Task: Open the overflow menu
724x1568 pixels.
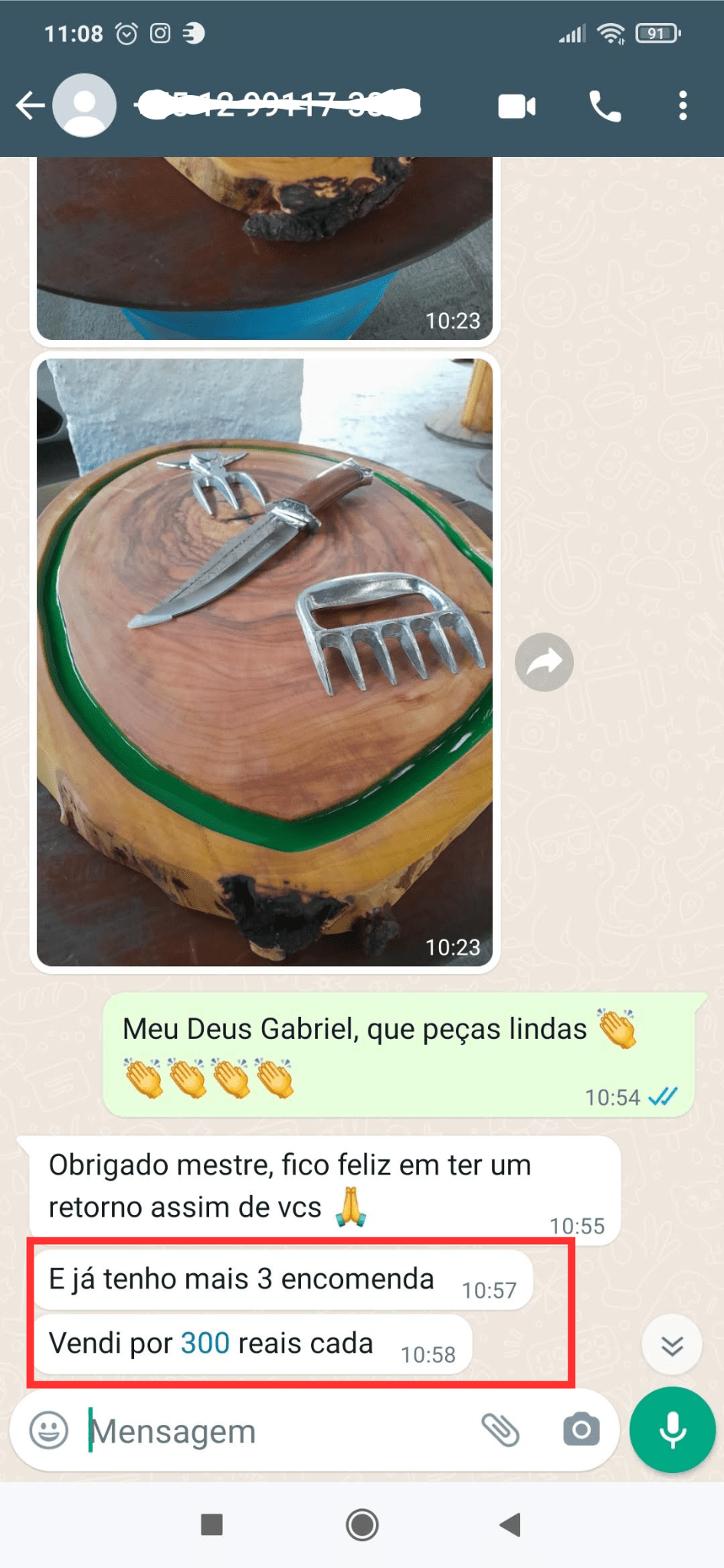Action: tap(683, 106)
